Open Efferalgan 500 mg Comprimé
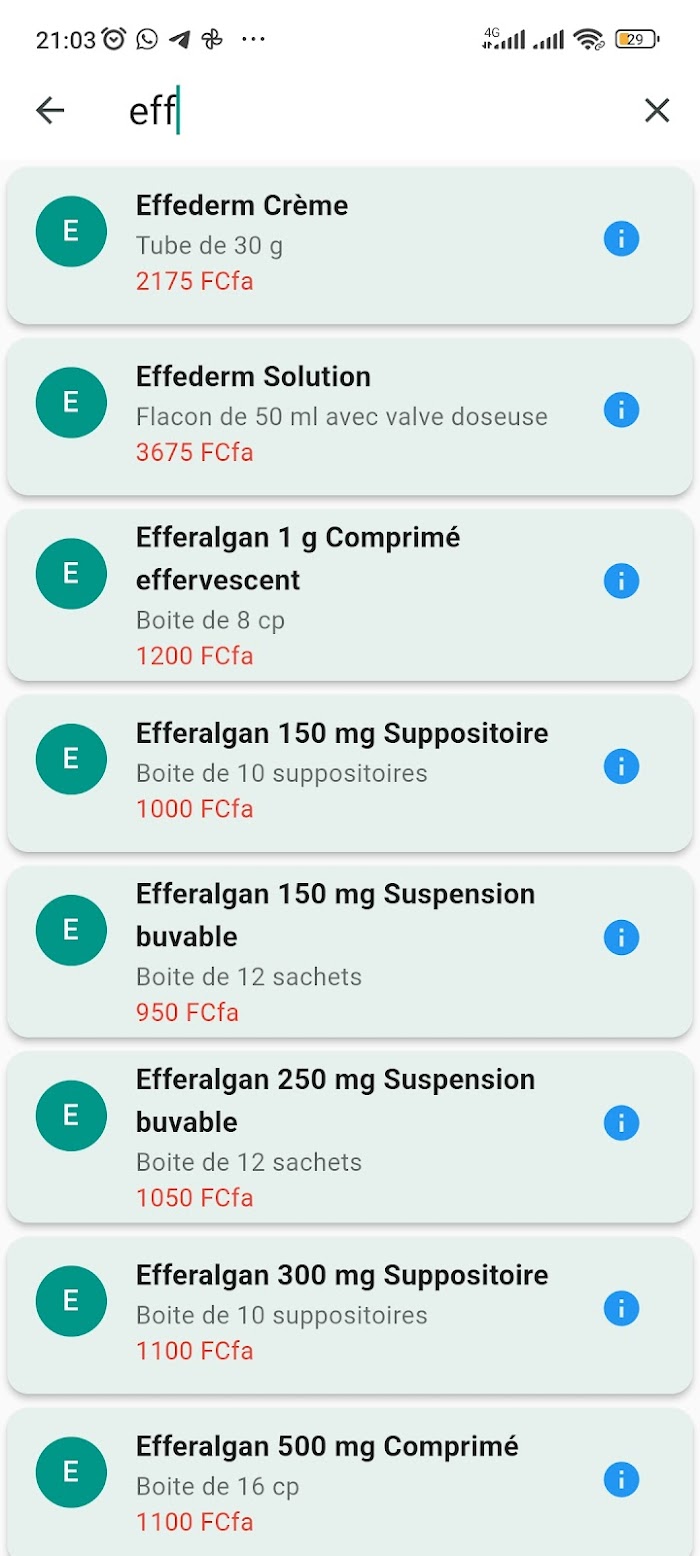The width and height of the screenshot is (700, 1556). [350, 1482]
